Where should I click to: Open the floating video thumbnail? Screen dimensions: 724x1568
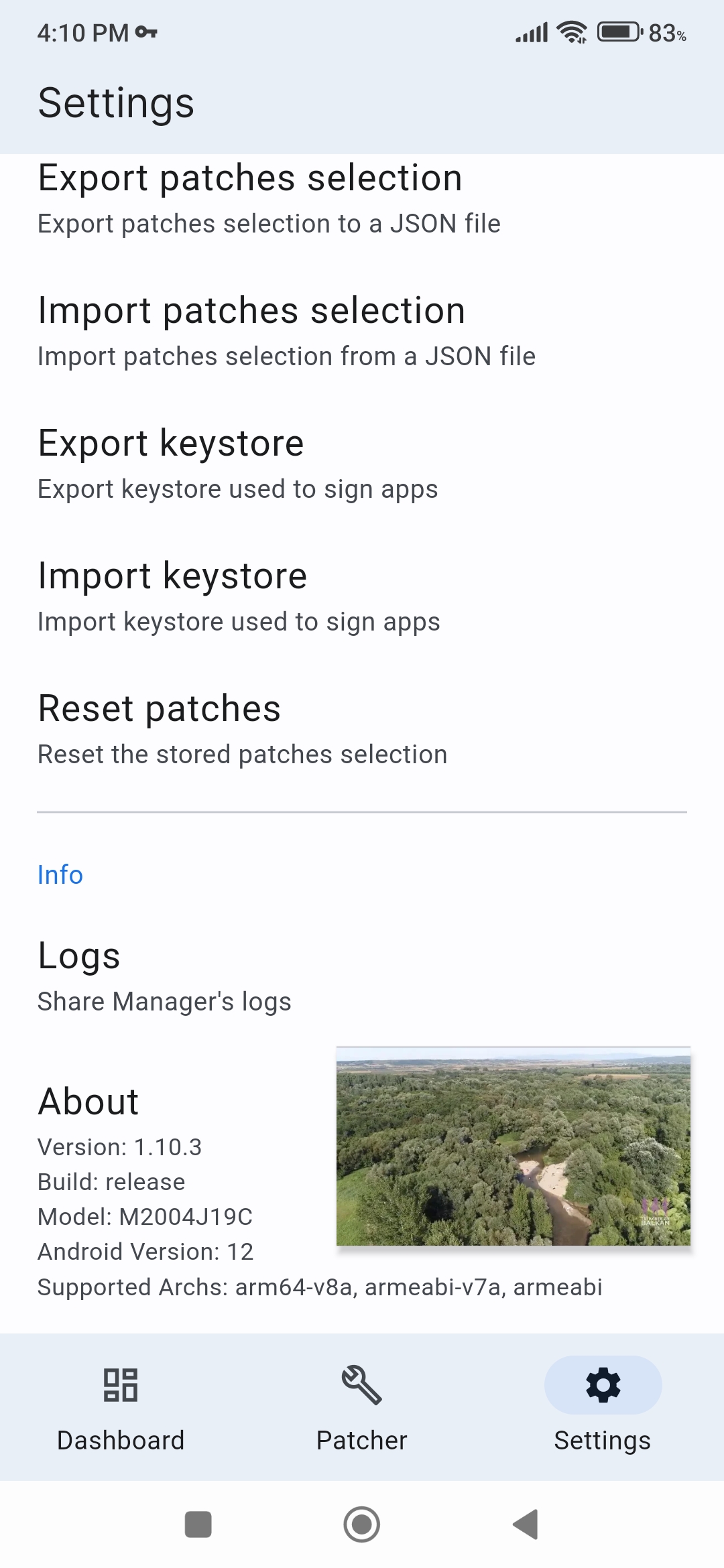(514, 1146)
